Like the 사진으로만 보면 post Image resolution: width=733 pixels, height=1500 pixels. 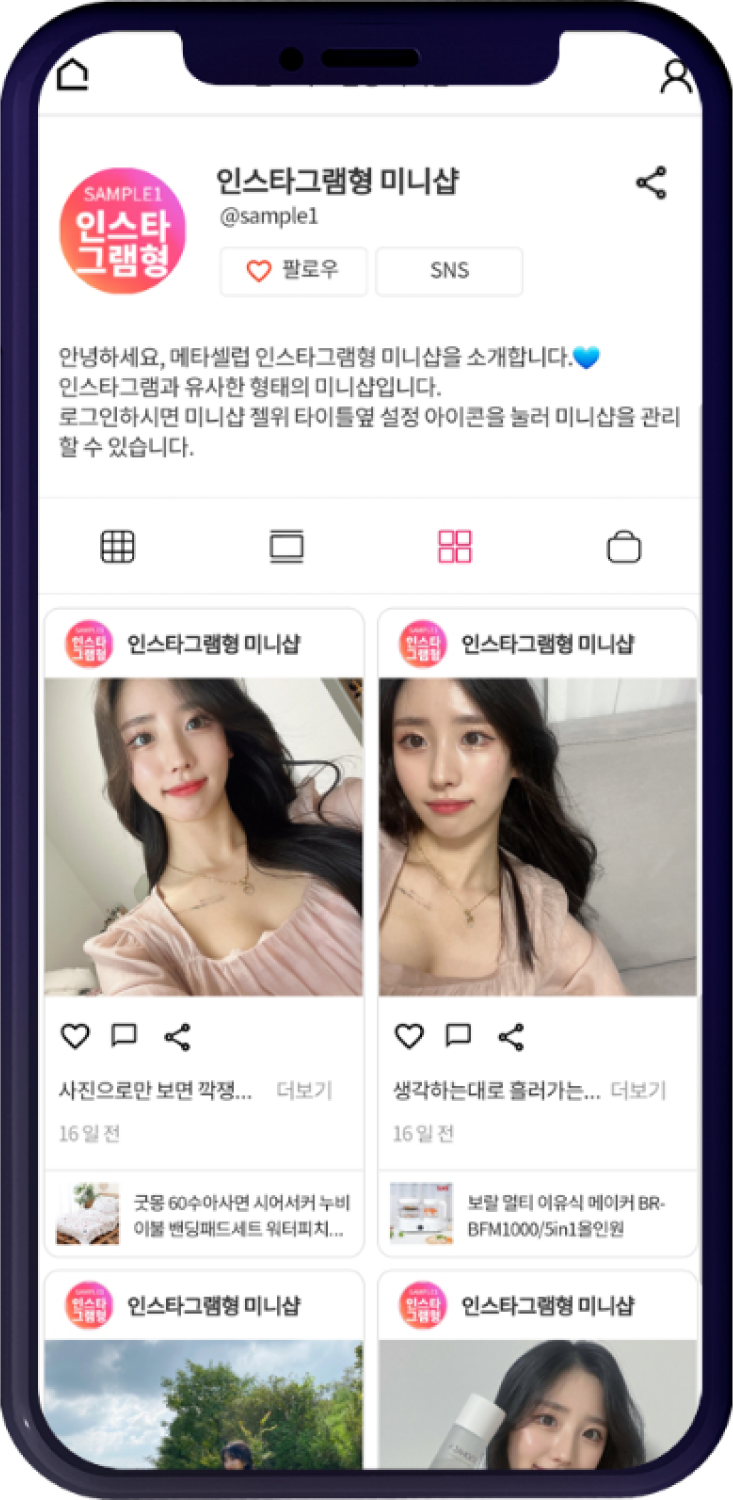coord(75,1036)
